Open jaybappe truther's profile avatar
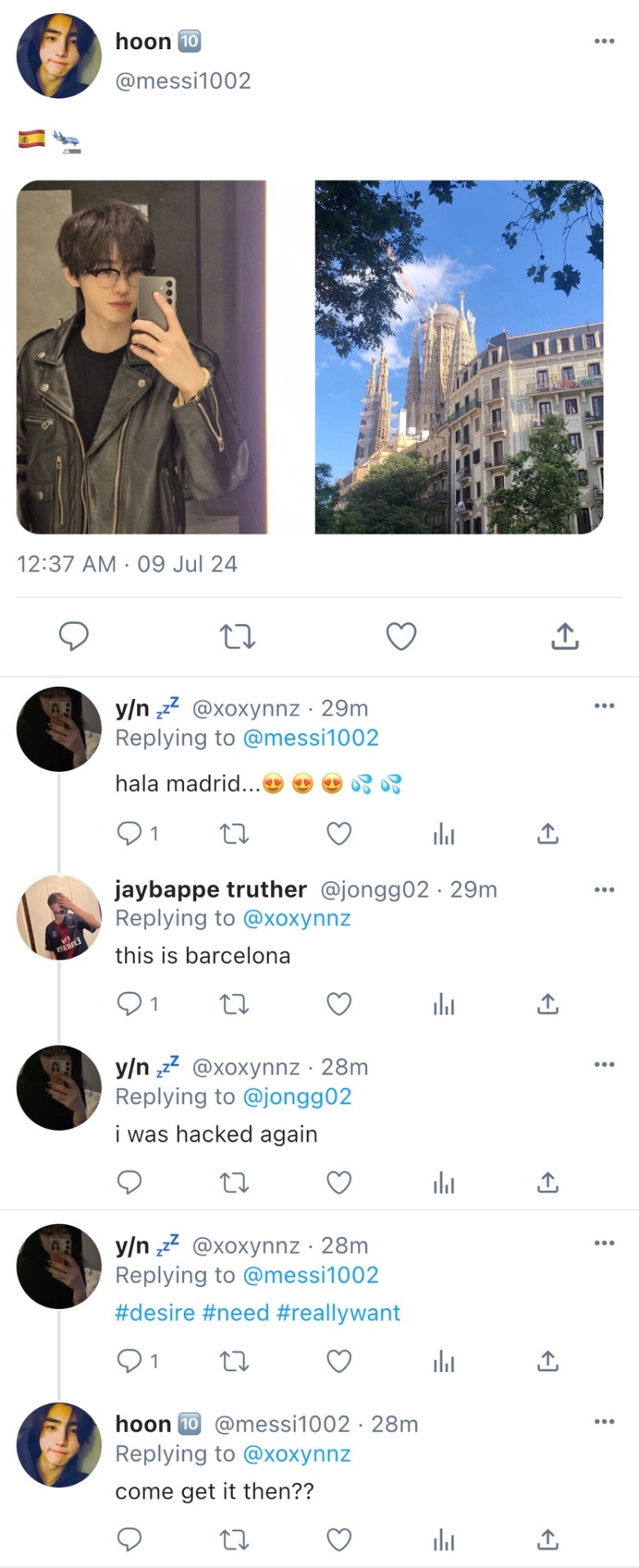Screen dimensions: 639x1568 point(59,917)
